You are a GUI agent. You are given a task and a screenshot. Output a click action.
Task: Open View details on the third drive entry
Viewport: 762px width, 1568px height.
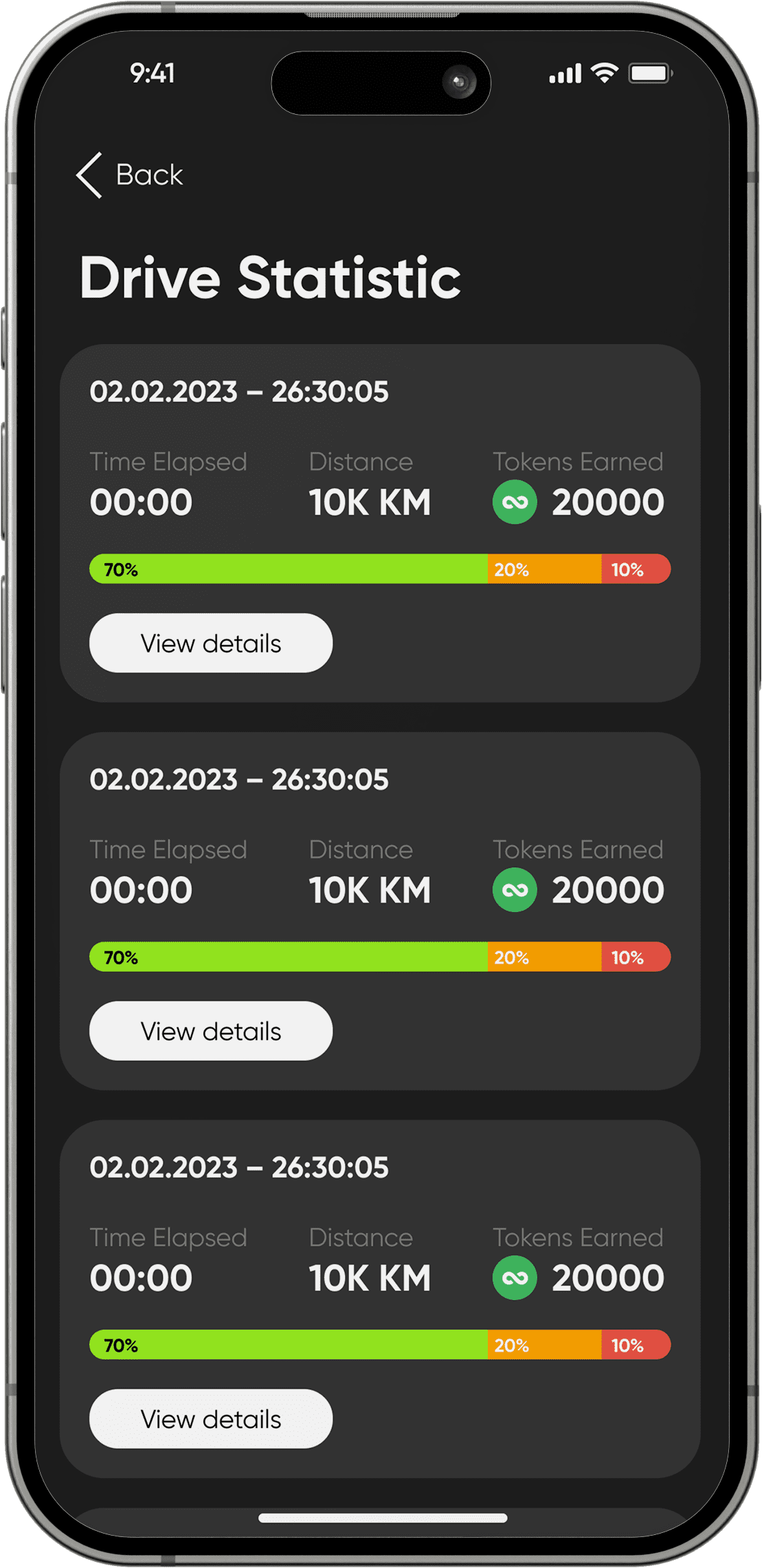211,1419
